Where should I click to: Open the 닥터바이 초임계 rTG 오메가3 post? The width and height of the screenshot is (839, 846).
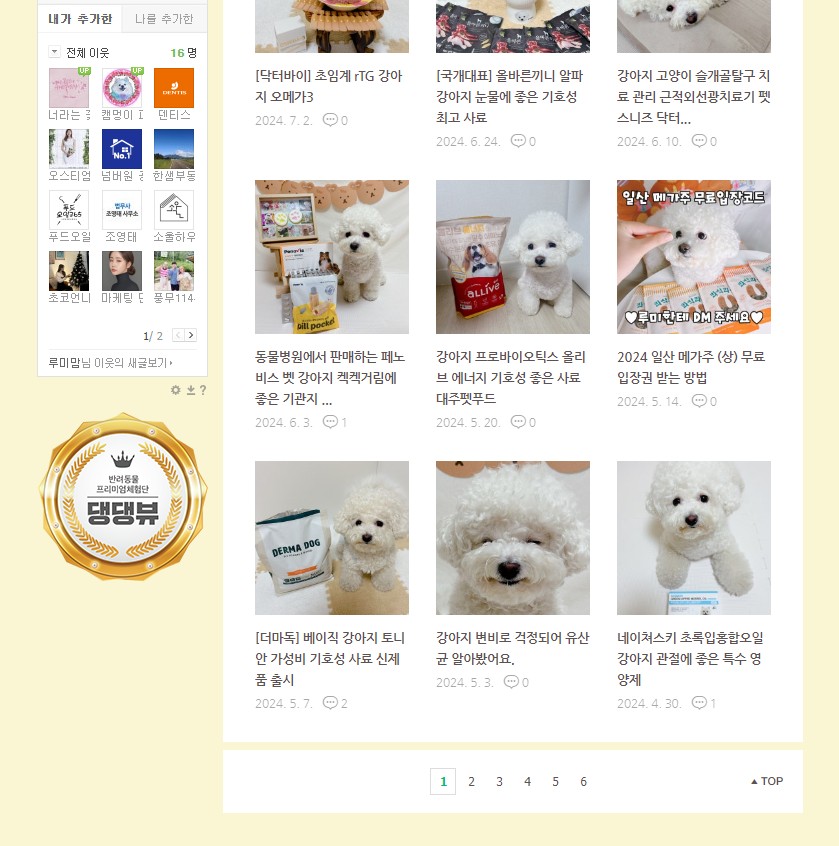330,86
